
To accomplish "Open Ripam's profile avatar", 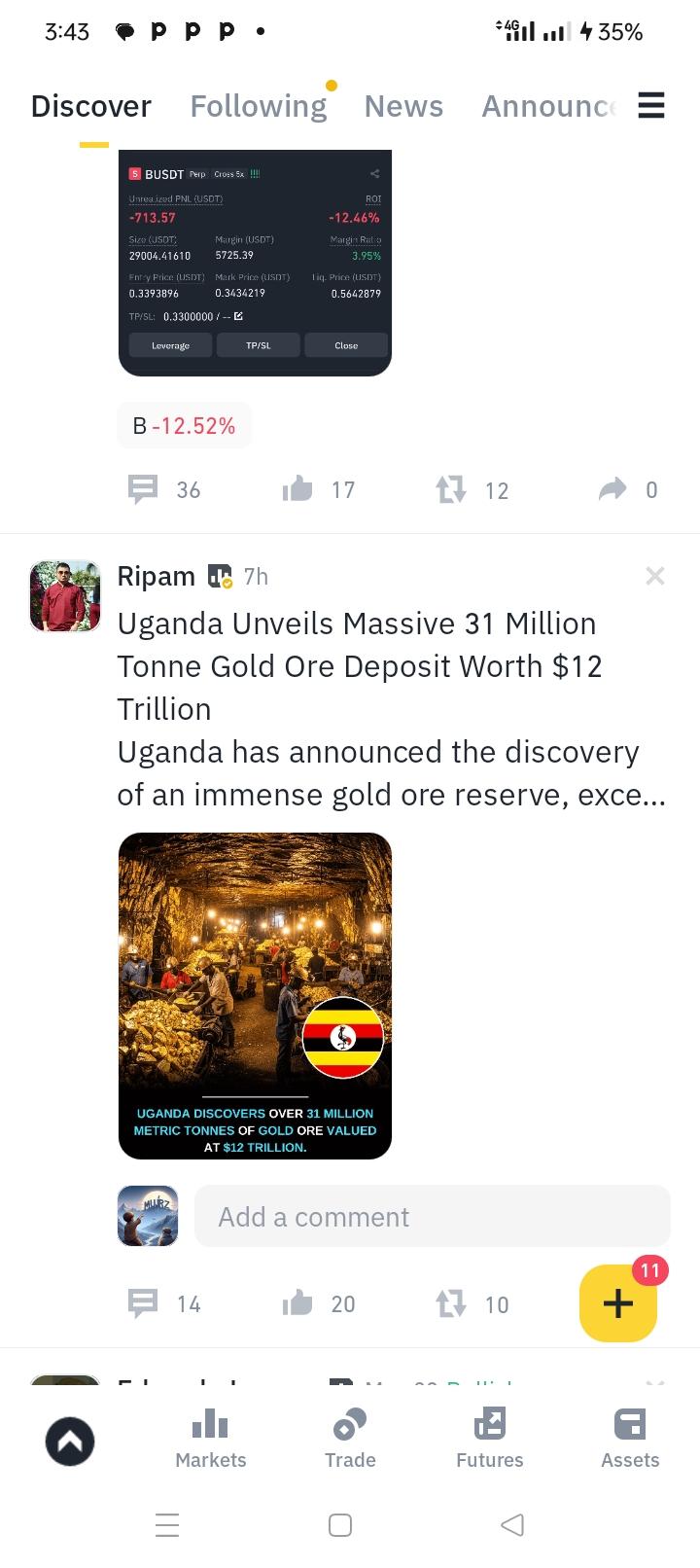I will click(x=65, y=596).
